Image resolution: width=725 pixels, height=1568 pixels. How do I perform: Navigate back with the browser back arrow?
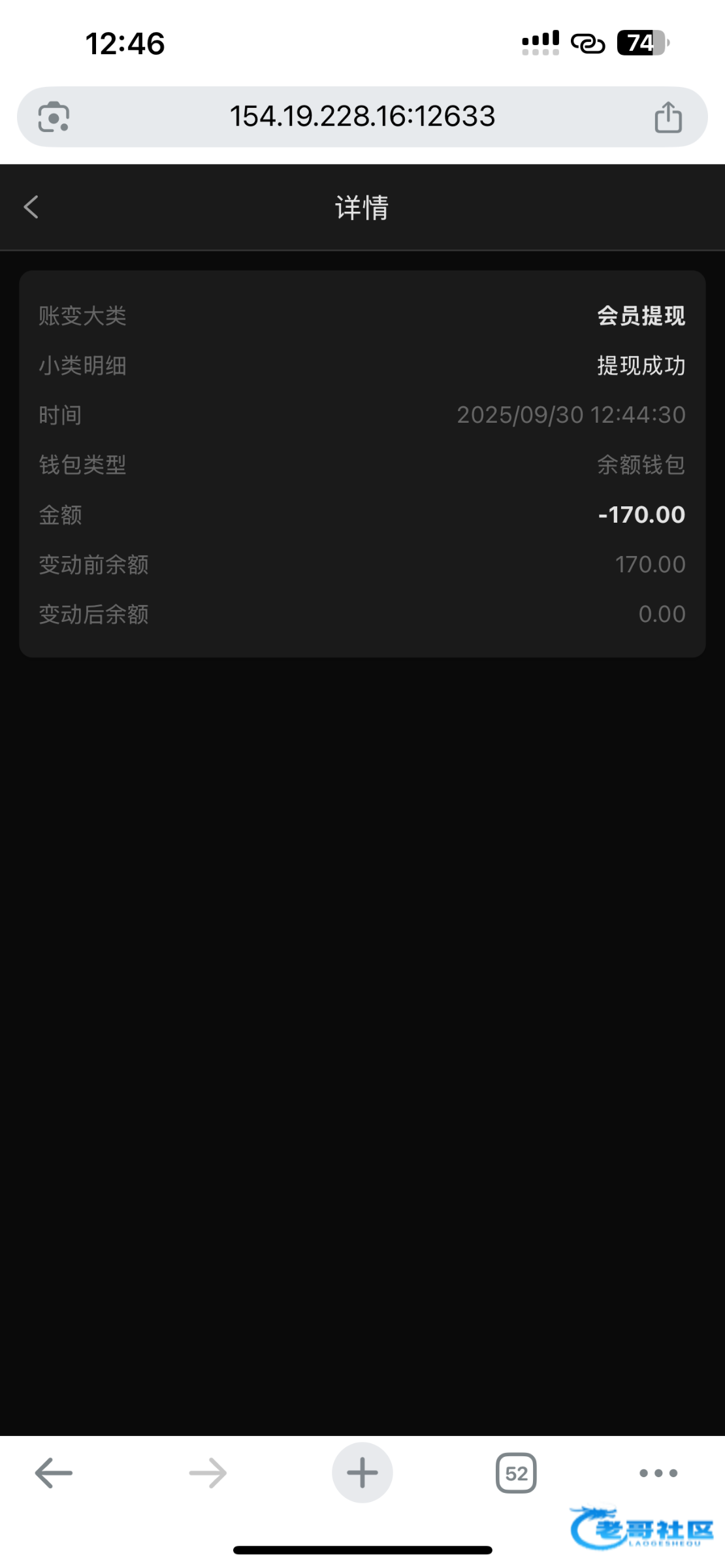(54, 1473)
